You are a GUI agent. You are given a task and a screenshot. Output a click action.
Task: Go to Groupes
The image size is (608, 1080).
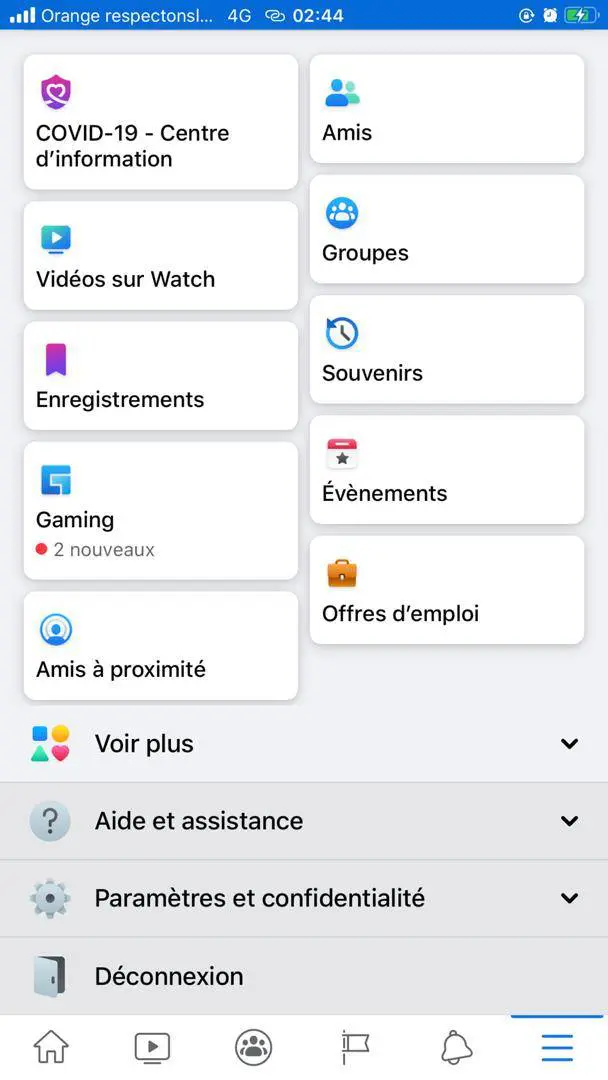447,229
